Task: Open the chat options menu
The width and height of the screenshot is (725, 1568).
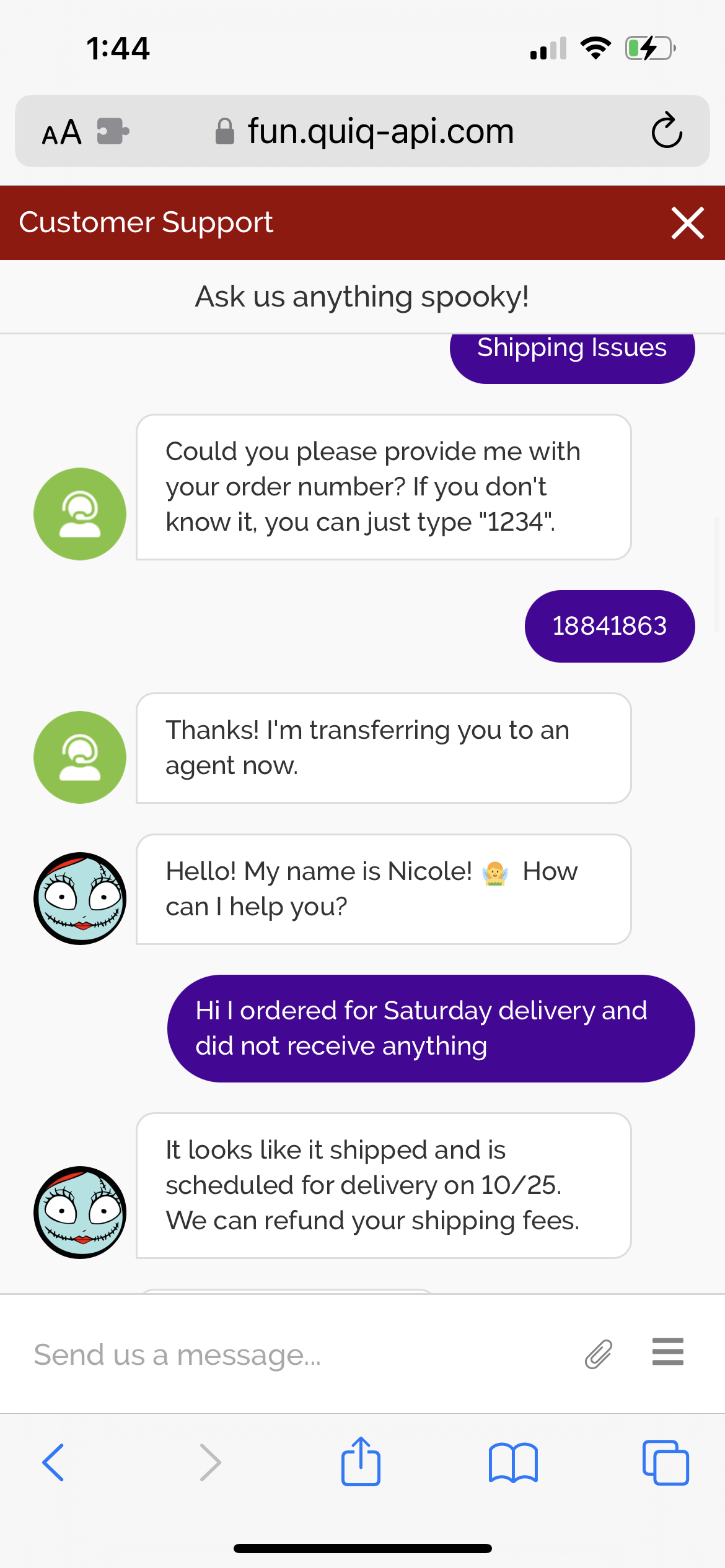Action: click(667, 1352)
